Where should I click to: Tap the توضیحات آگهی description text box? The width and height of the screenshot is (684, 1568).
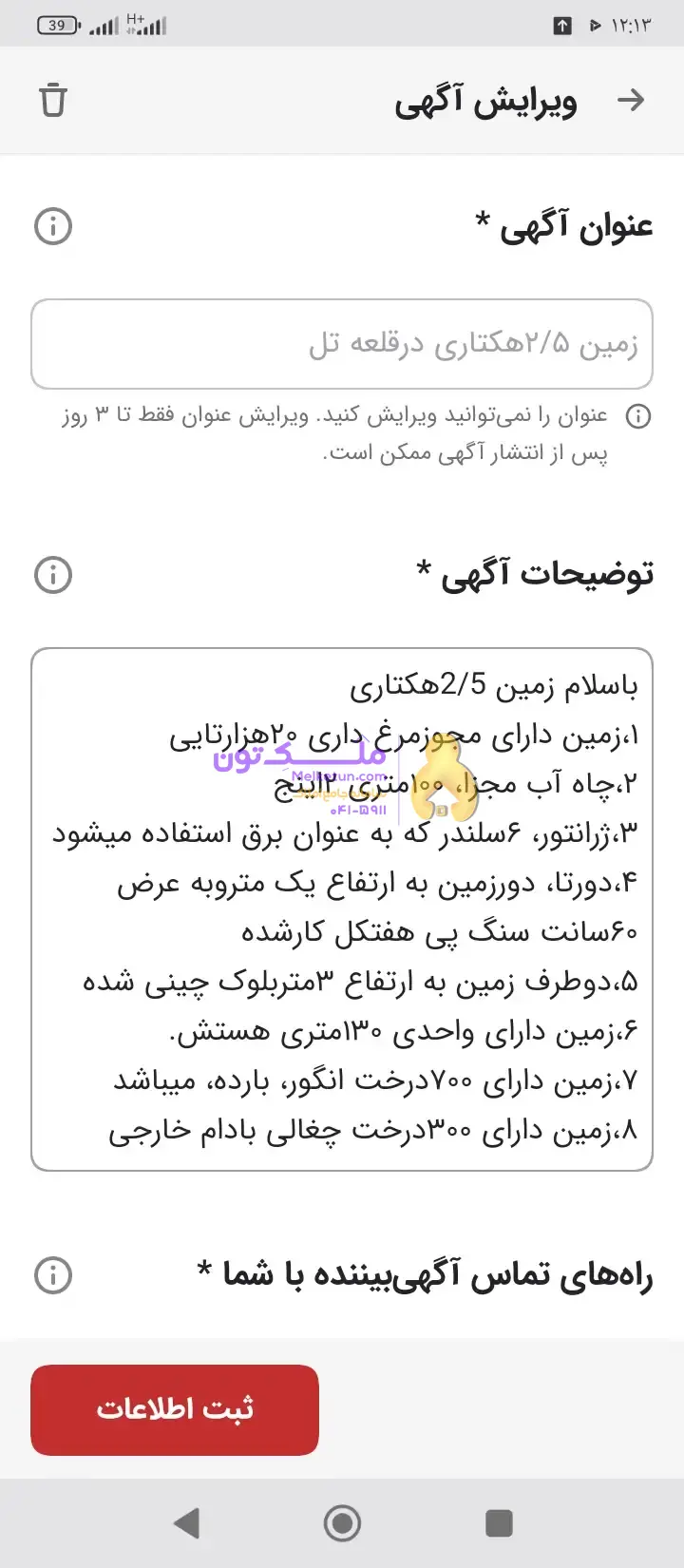tap(342, 908)
